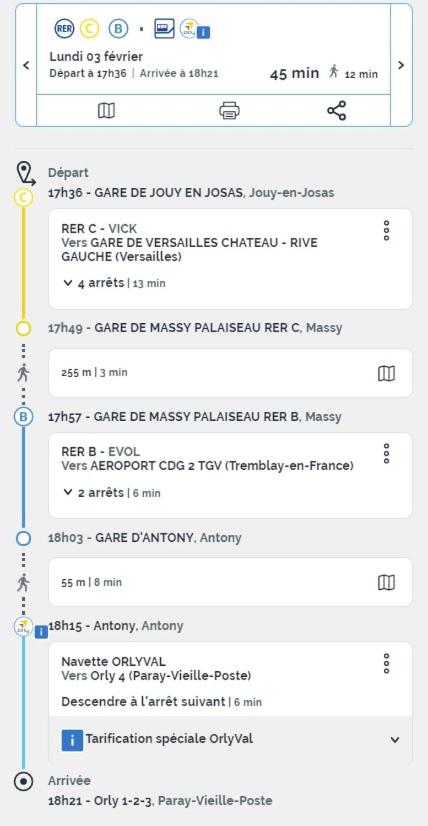428x826 pixels.
Task: Open more options for RER C - VICK
Action: (x=386, y=231)
